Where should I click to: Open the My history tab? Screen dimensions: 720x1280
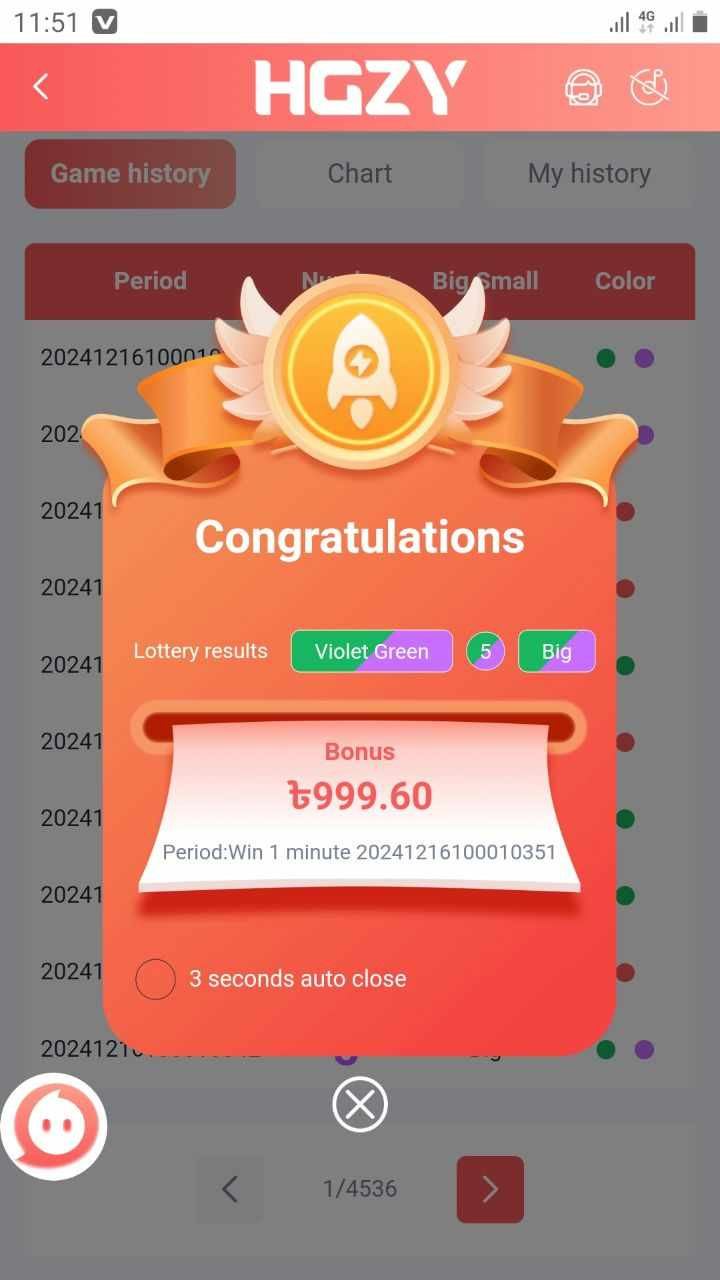[x=589, y=174]
